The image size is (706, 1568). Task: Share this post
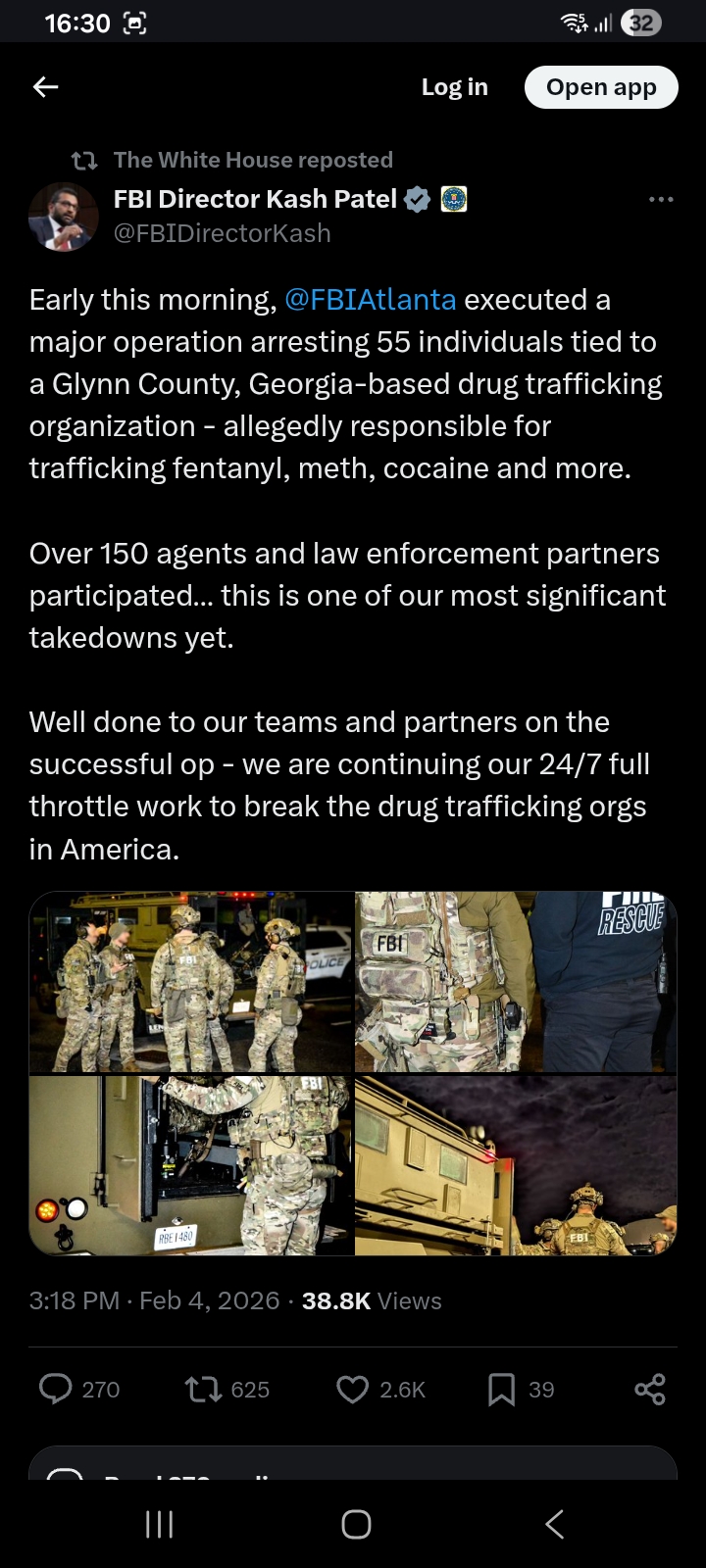click(649, 1389)
